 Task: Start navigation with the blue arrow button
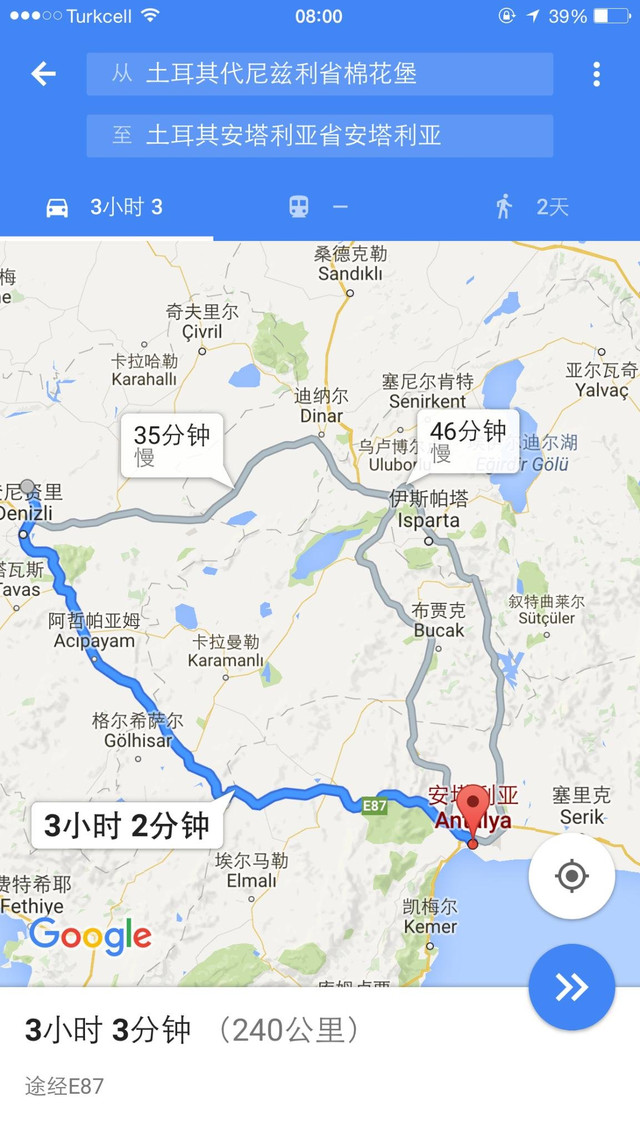(572, 987)
